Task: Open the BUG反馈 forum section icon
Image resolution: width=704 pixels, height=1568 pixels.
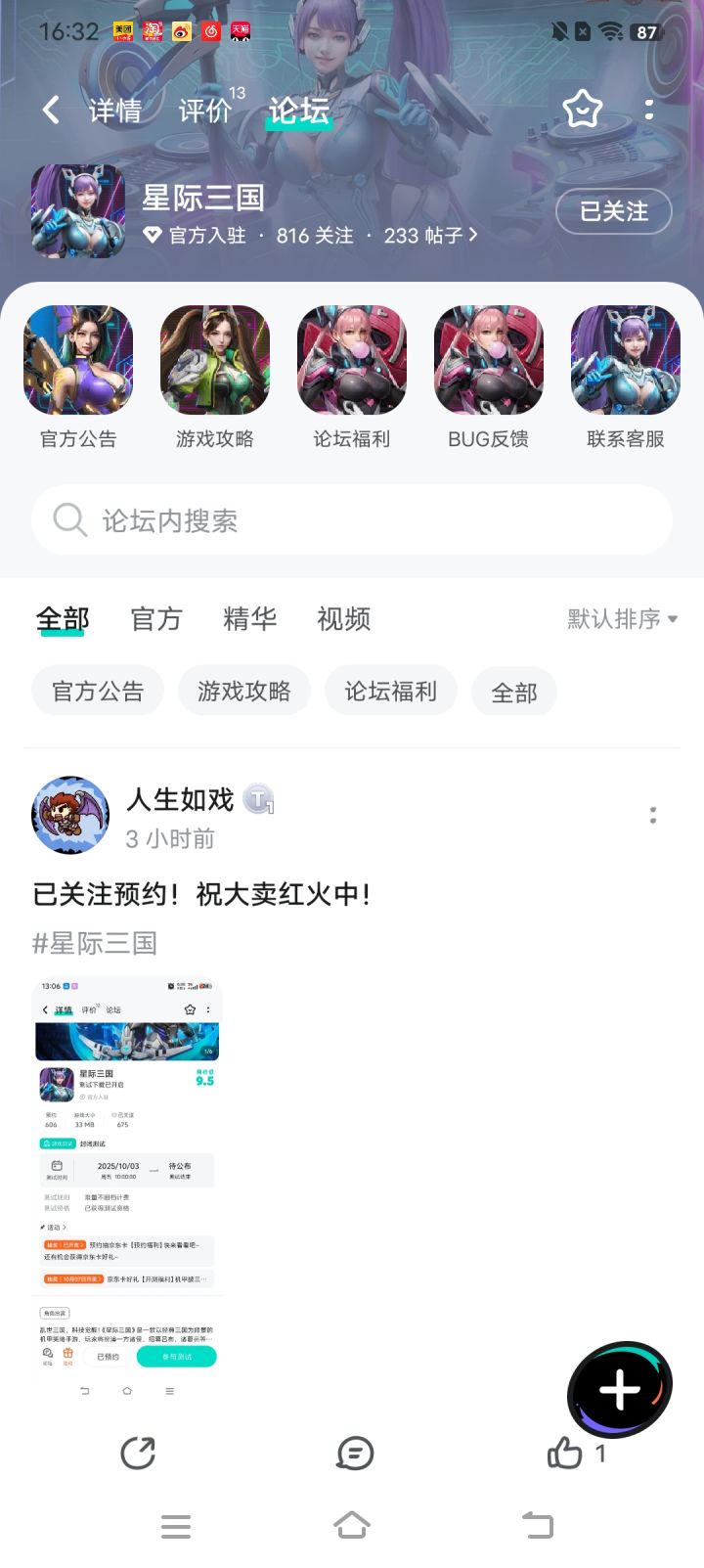Action: pos(488,360)
